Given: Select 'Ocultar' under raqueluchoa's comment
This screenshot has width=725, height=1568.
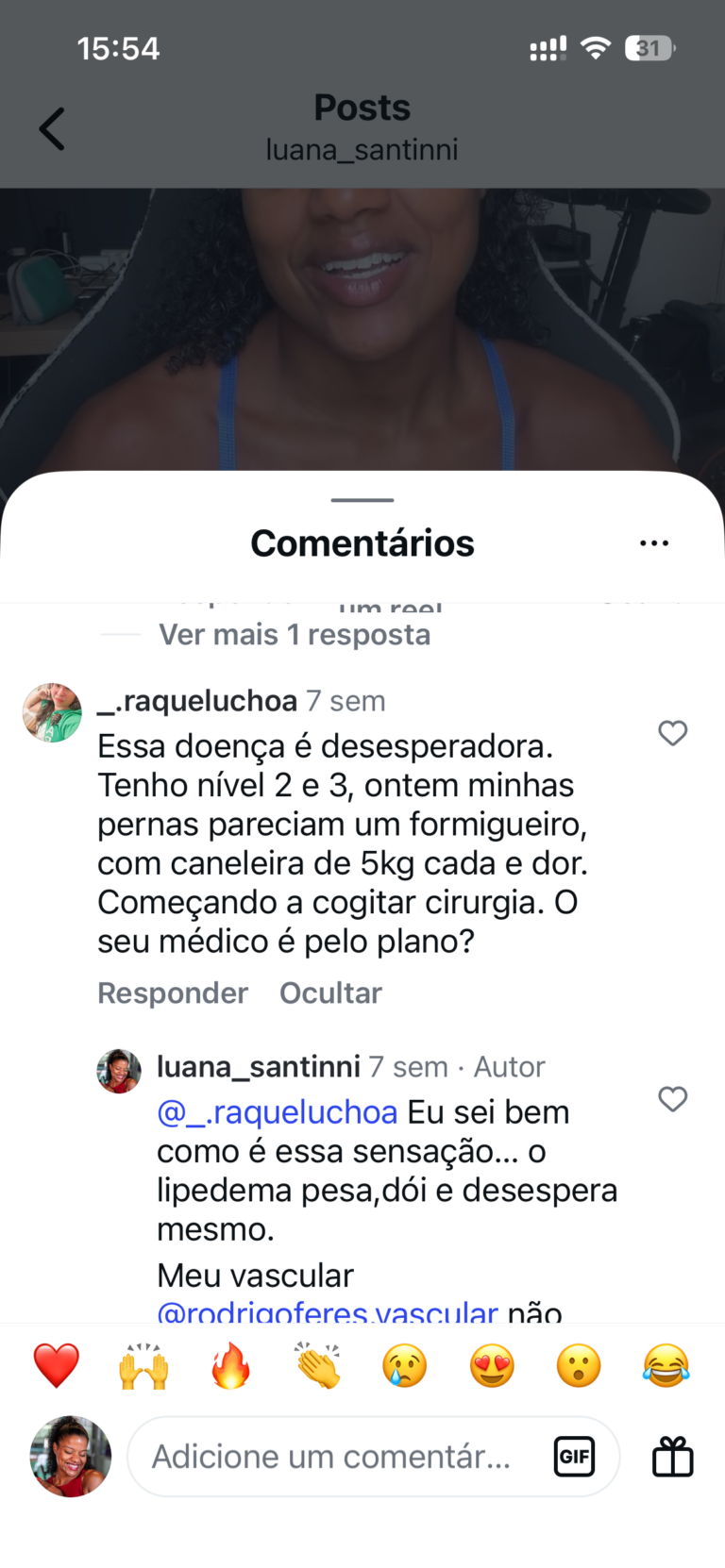Looking at the screenshot, I should (x=329, y=993).
